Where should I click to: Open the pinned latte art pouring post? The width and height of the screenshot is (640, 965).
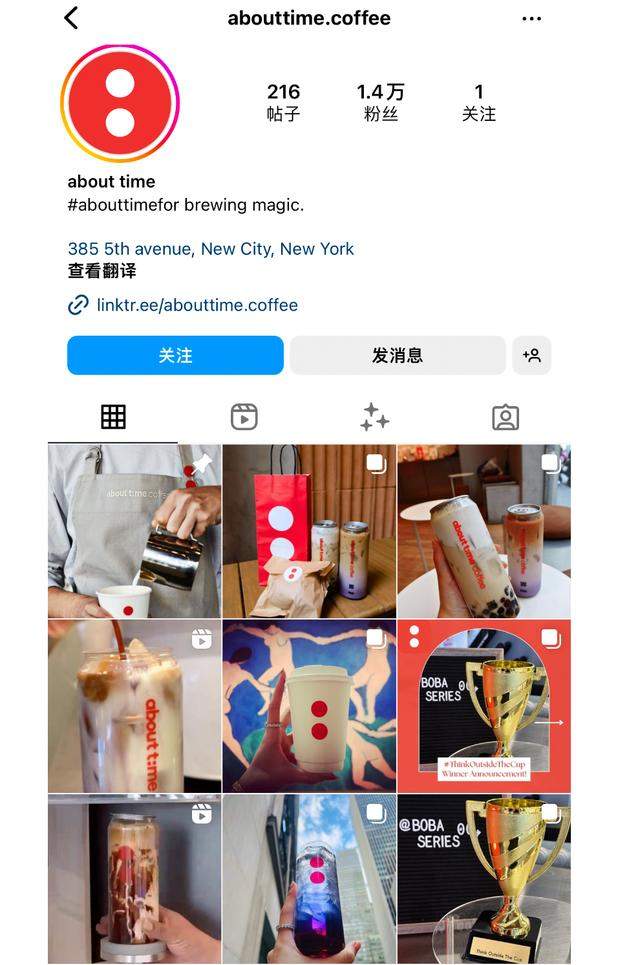click(x=134, y=531)
